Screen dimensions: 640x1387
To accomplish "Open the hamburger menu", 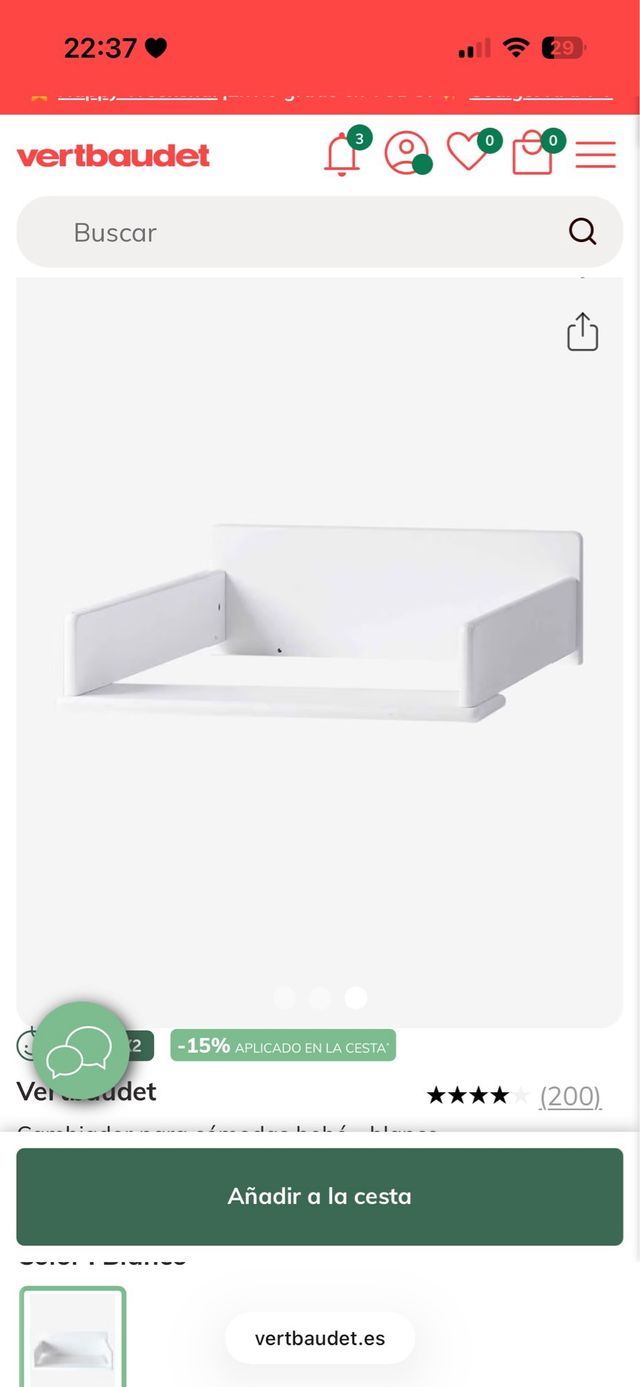I will point(596,155).
